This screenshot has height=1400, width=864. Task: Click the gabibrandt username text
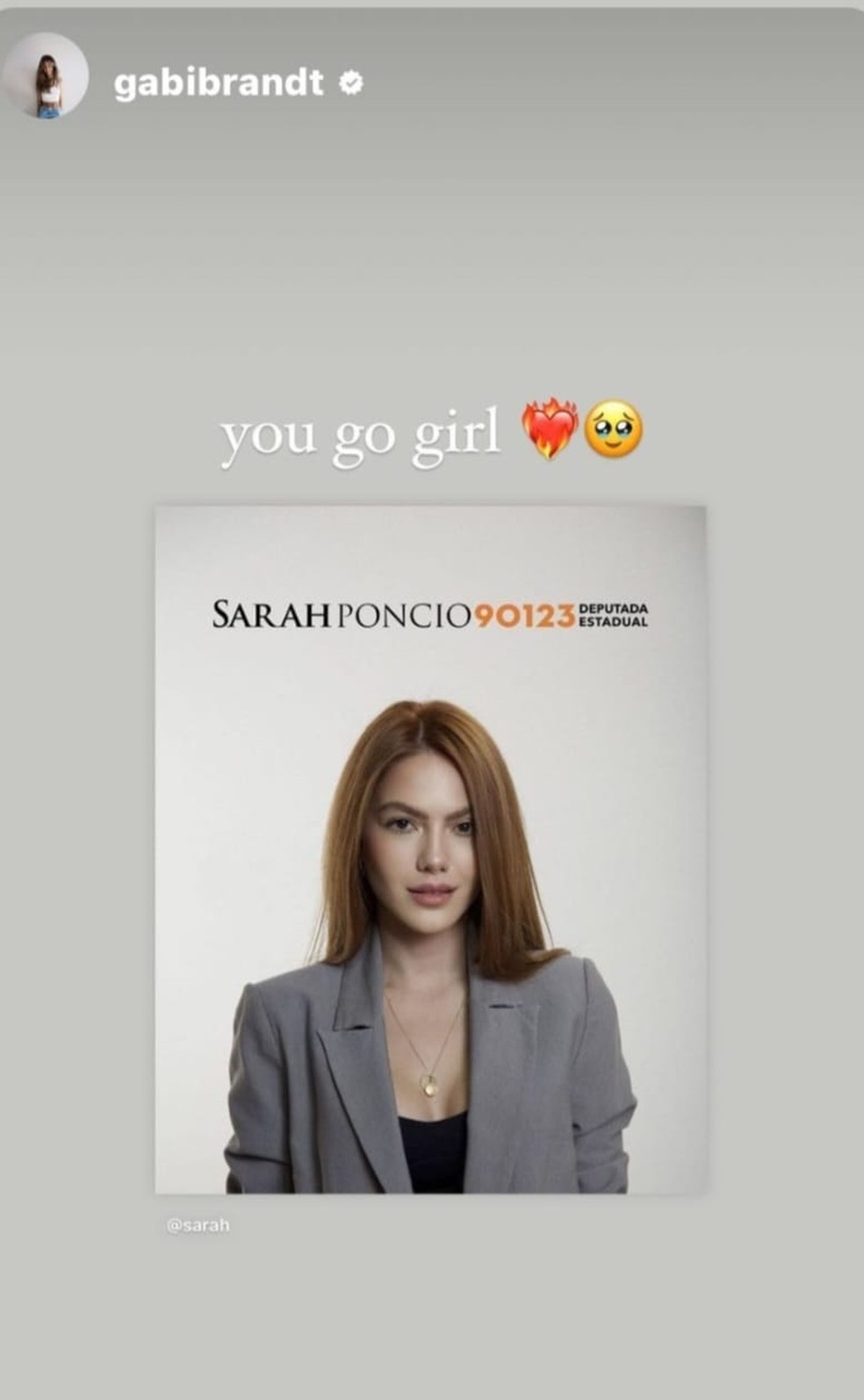(220, 83)
